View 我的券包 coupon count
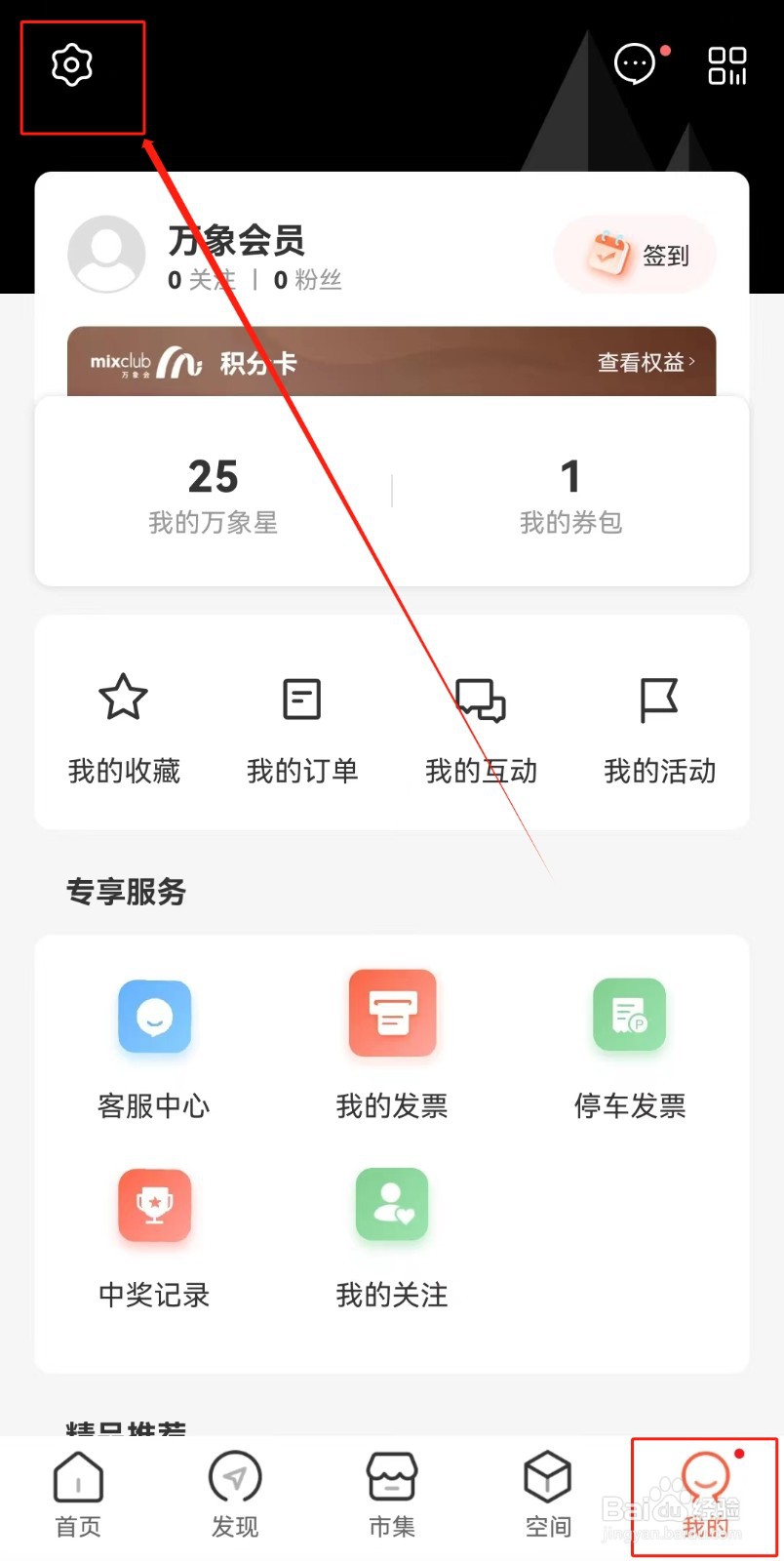 [x=570, y=493]
